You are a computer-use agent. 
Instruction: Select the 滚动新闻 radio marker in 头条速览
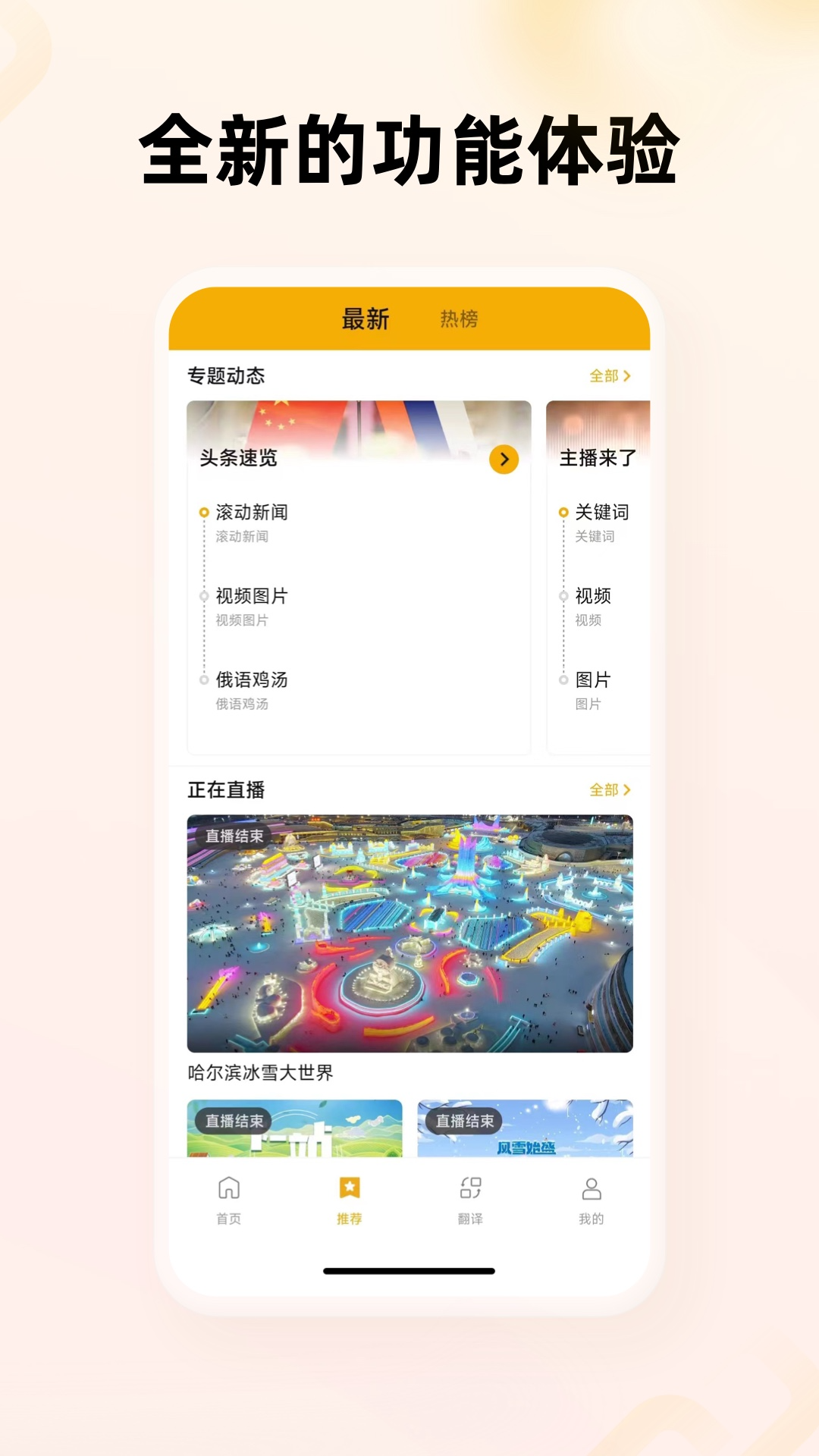pos(203,513)
